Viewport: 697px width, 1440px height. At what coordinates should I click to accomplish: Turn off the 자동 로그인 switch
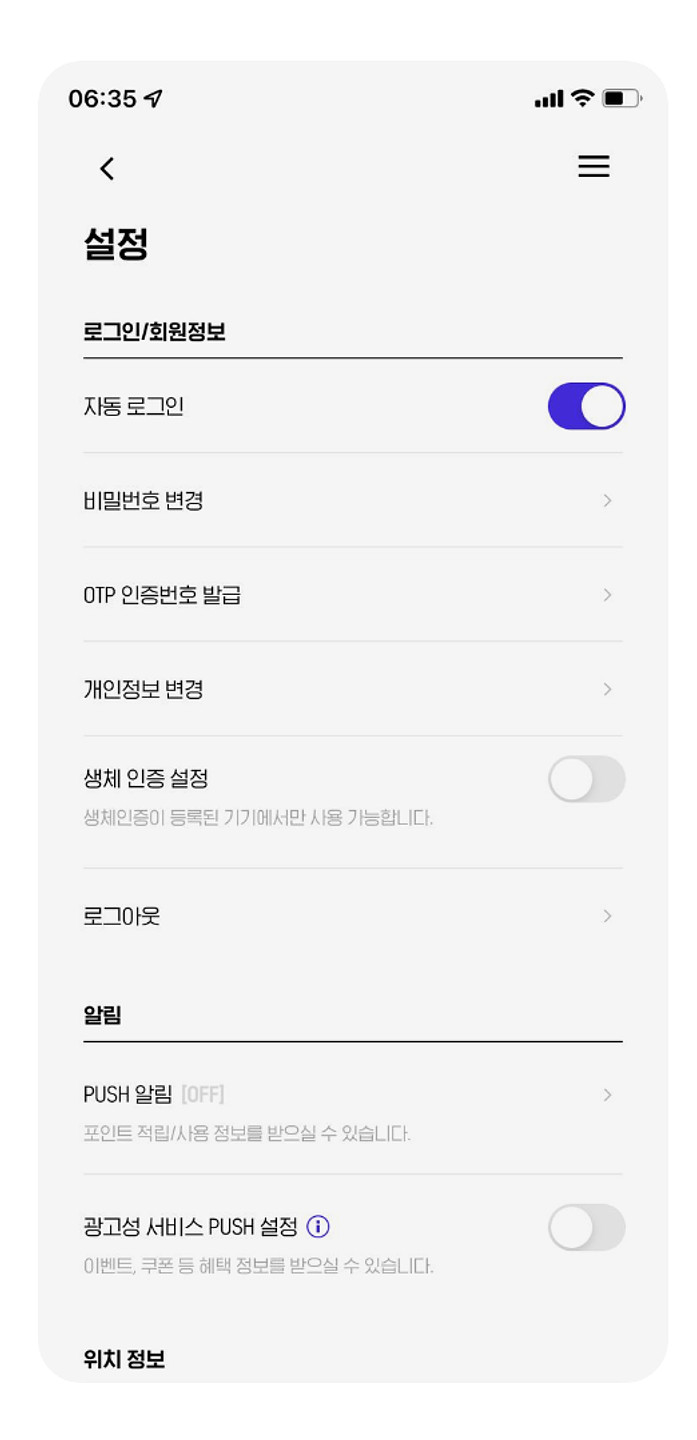[x=586, y=406]
